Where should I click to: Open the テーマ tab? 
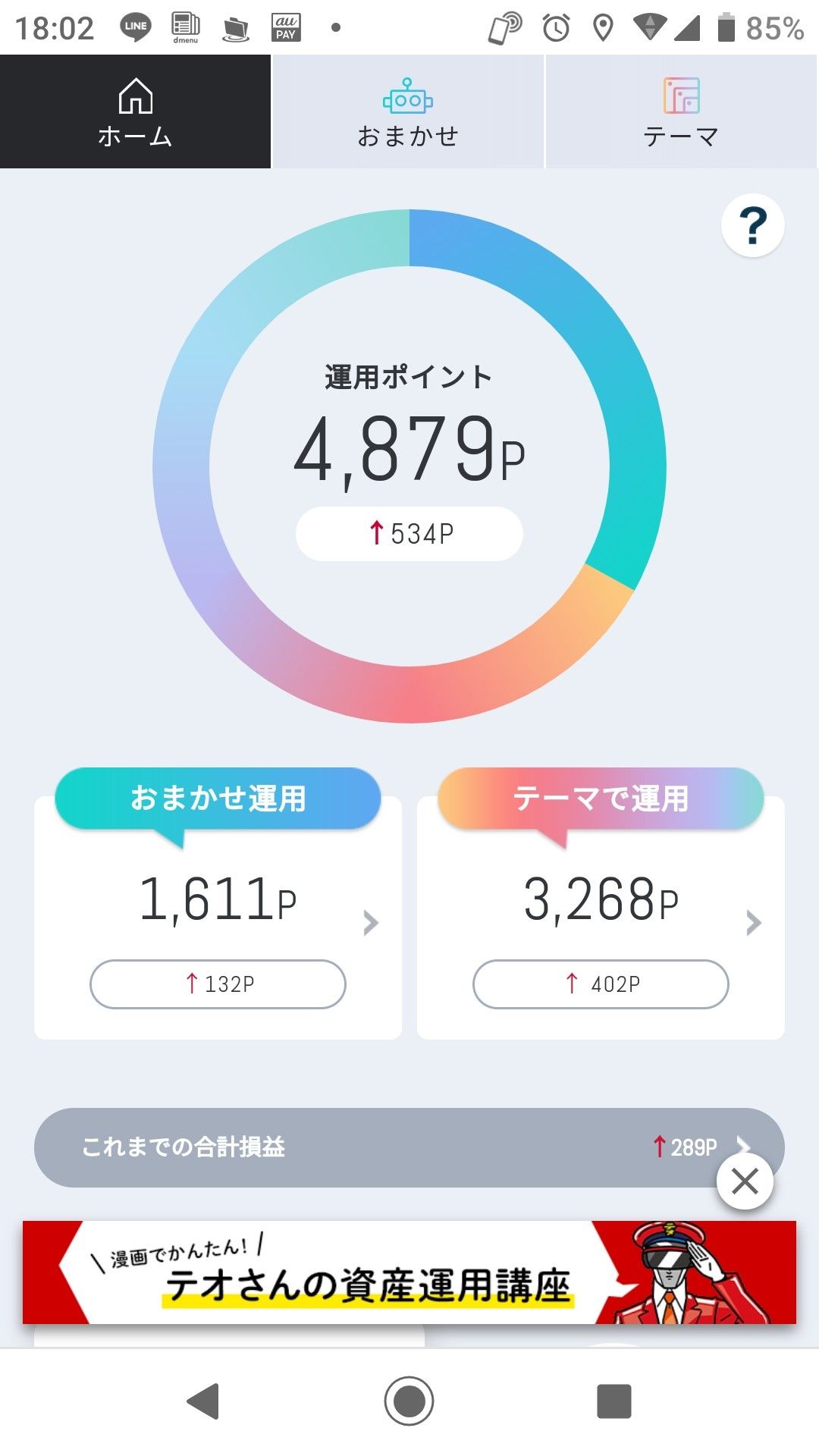pyautogui.click(x=681, y=112)
